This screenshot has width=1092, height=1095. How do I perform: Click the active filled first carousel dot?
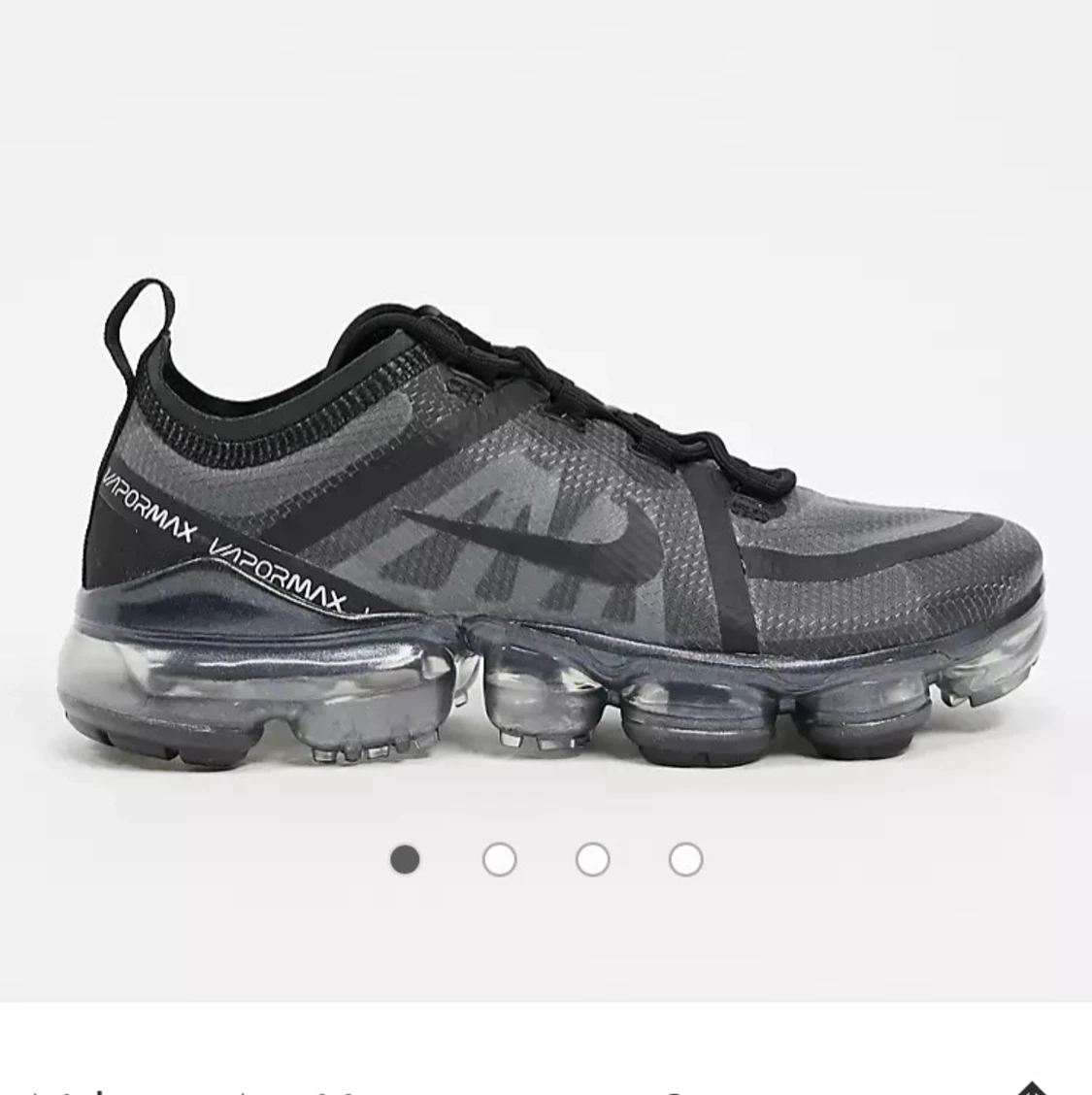(x=406, y=858)
